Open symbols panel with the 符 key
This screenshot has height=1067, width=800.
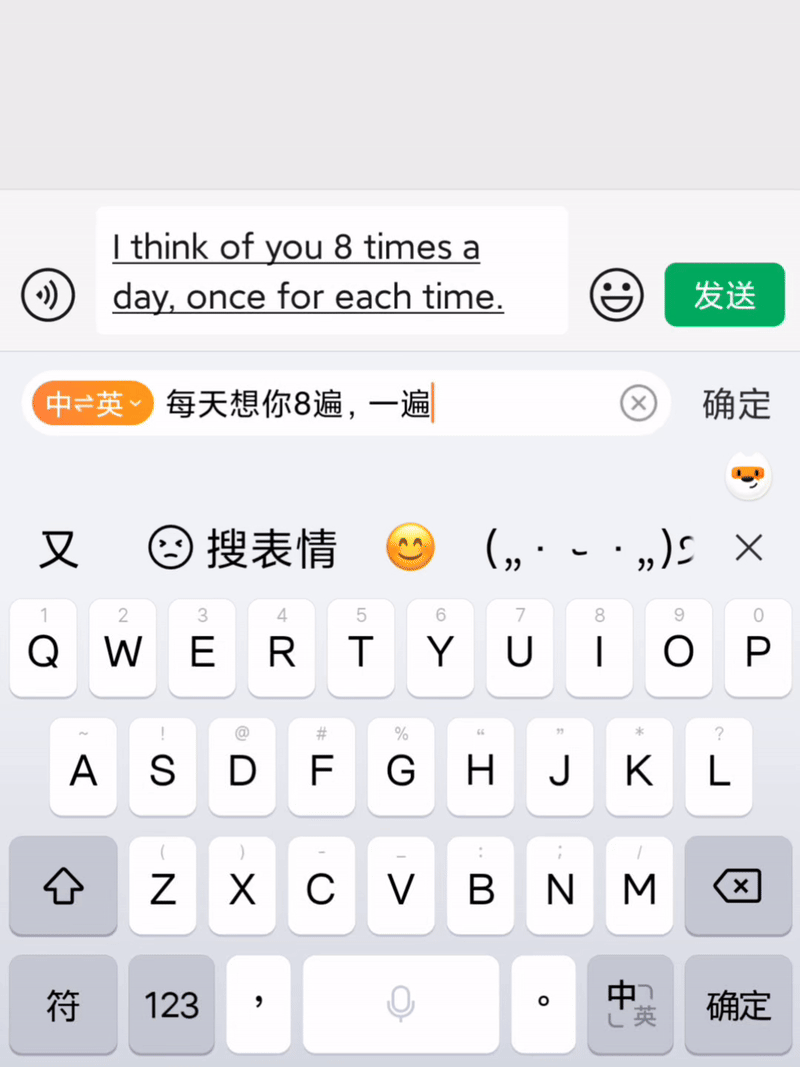click(x=63, y=1005)
